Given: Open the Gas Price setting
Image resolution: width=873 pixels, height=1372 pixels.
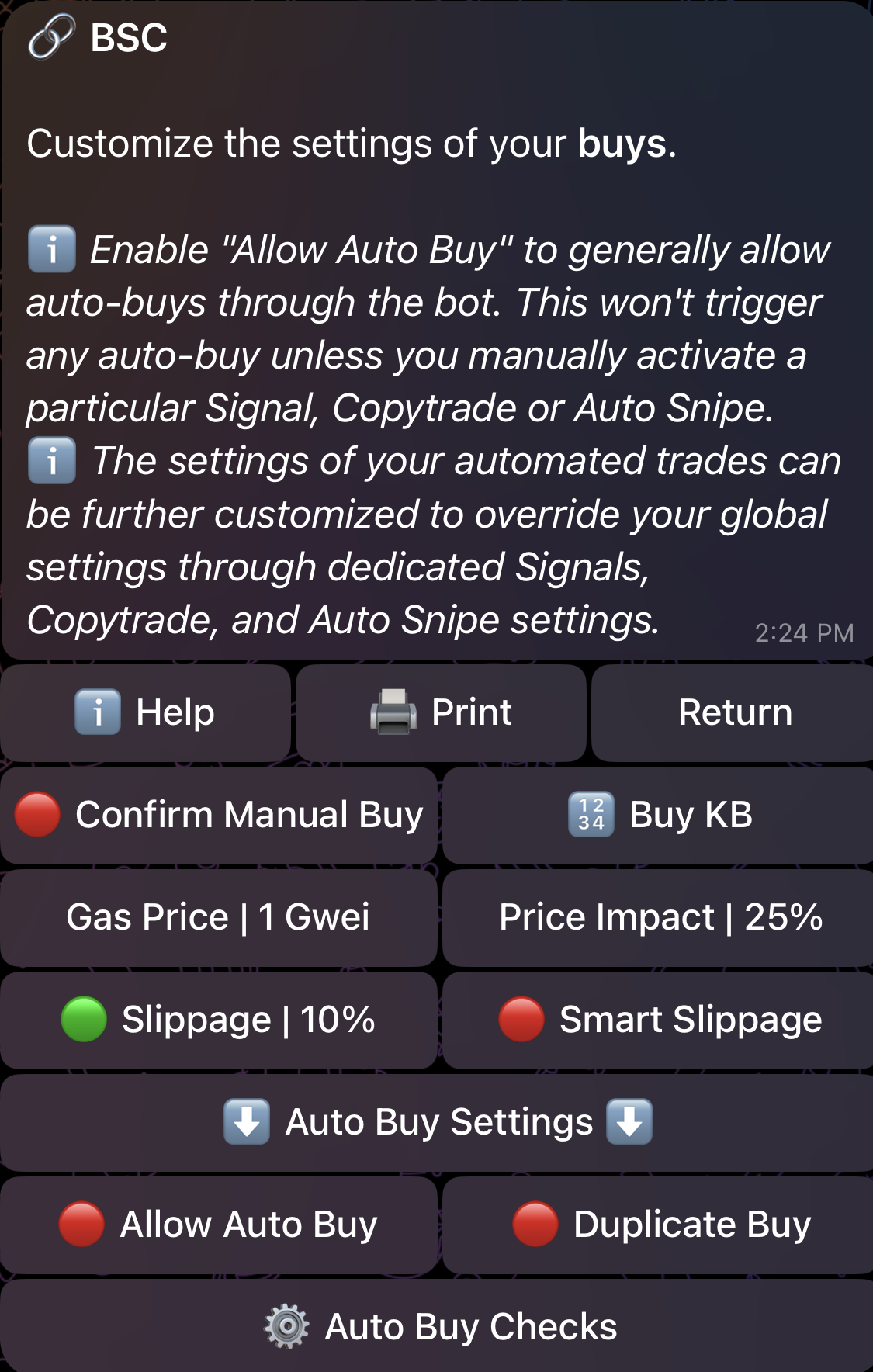Looking at the screenshot, I should tap(219, 917).
